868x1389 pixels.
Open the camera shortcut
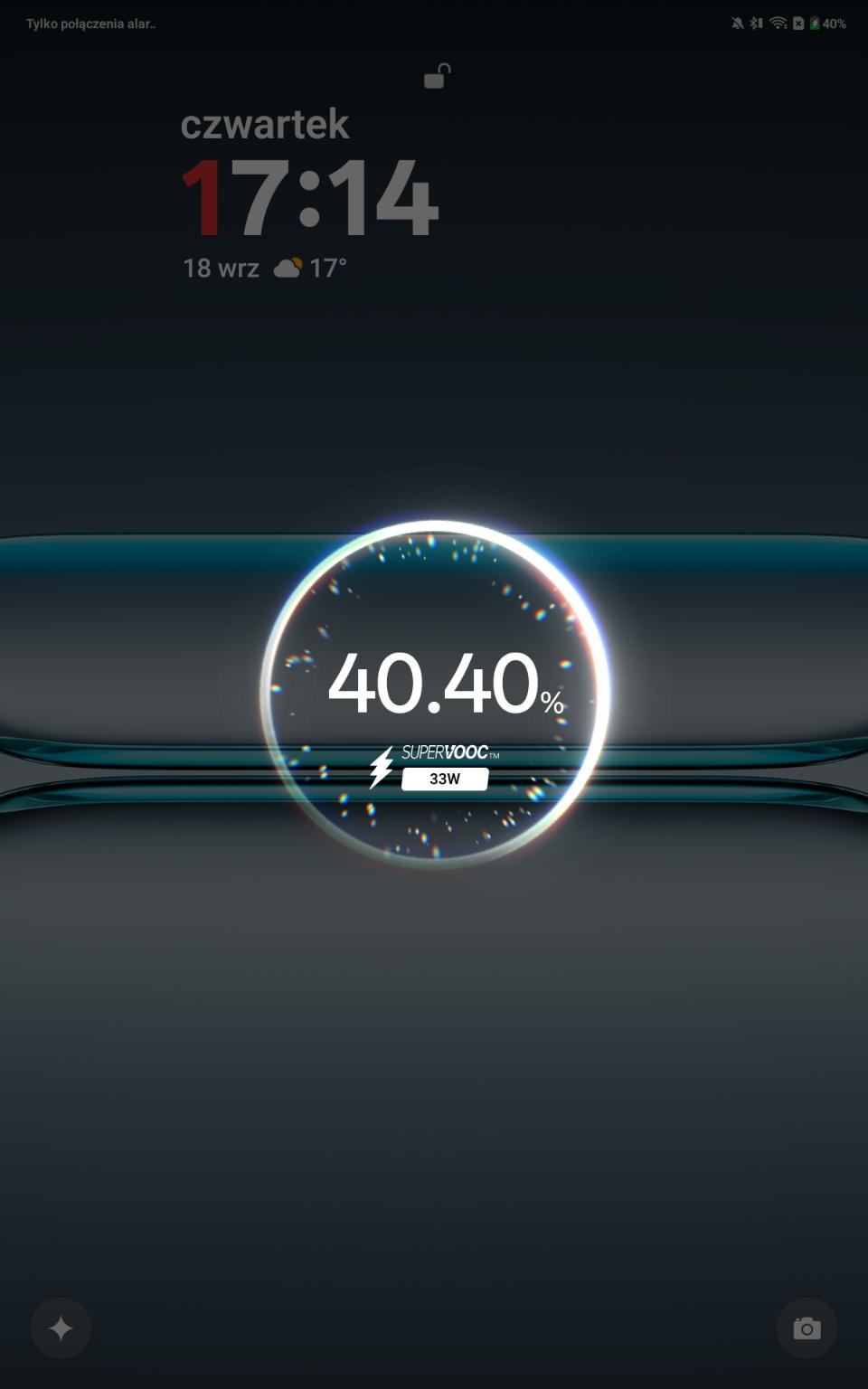(x=807, y=1328)
